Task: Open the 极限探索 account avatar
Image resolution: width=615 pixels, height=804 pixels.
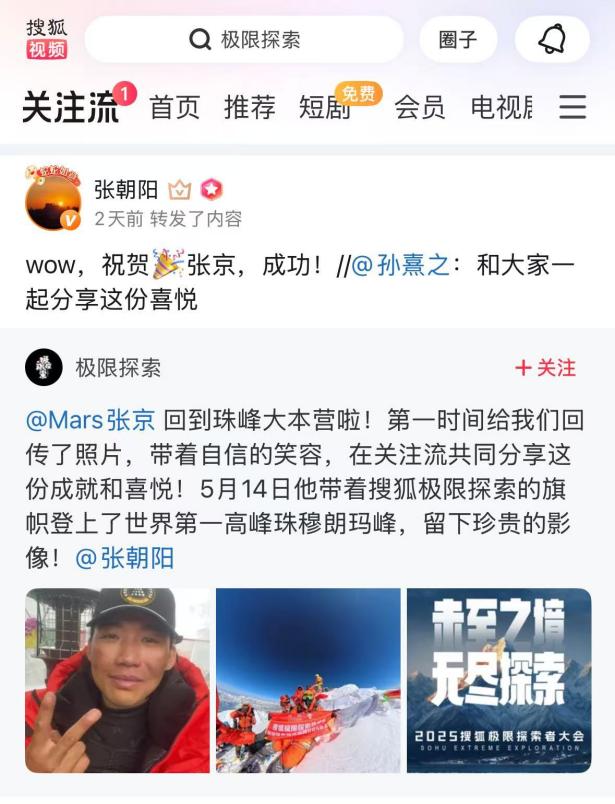Action: coord(44,368)
